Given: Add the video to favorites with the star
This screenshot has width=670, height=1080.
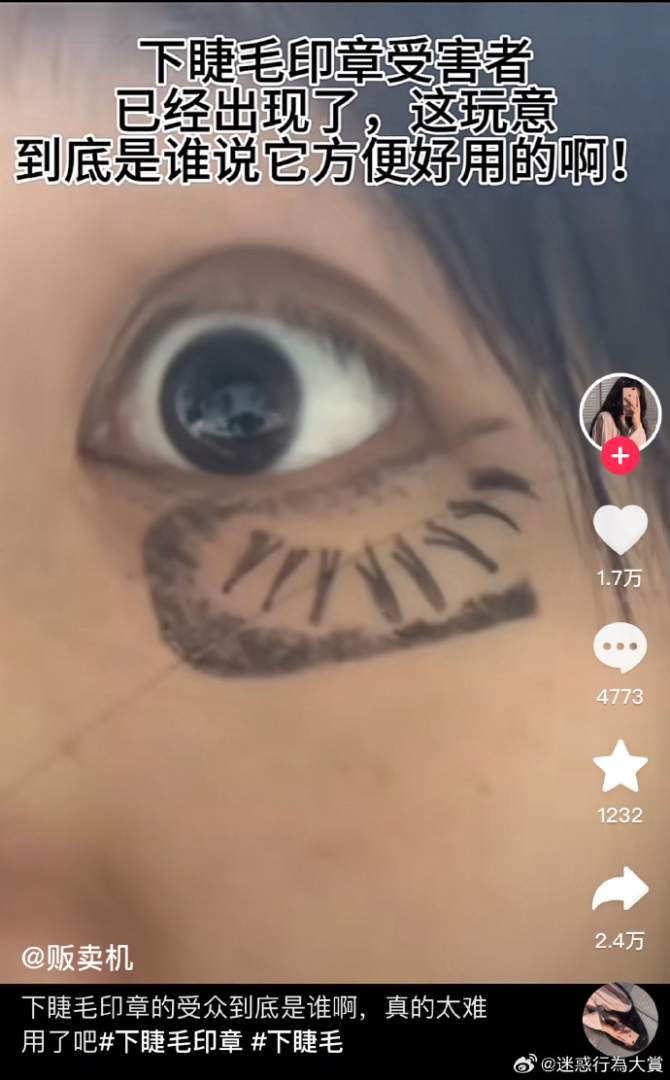Looking at the screenshot, I should (620, 766).
